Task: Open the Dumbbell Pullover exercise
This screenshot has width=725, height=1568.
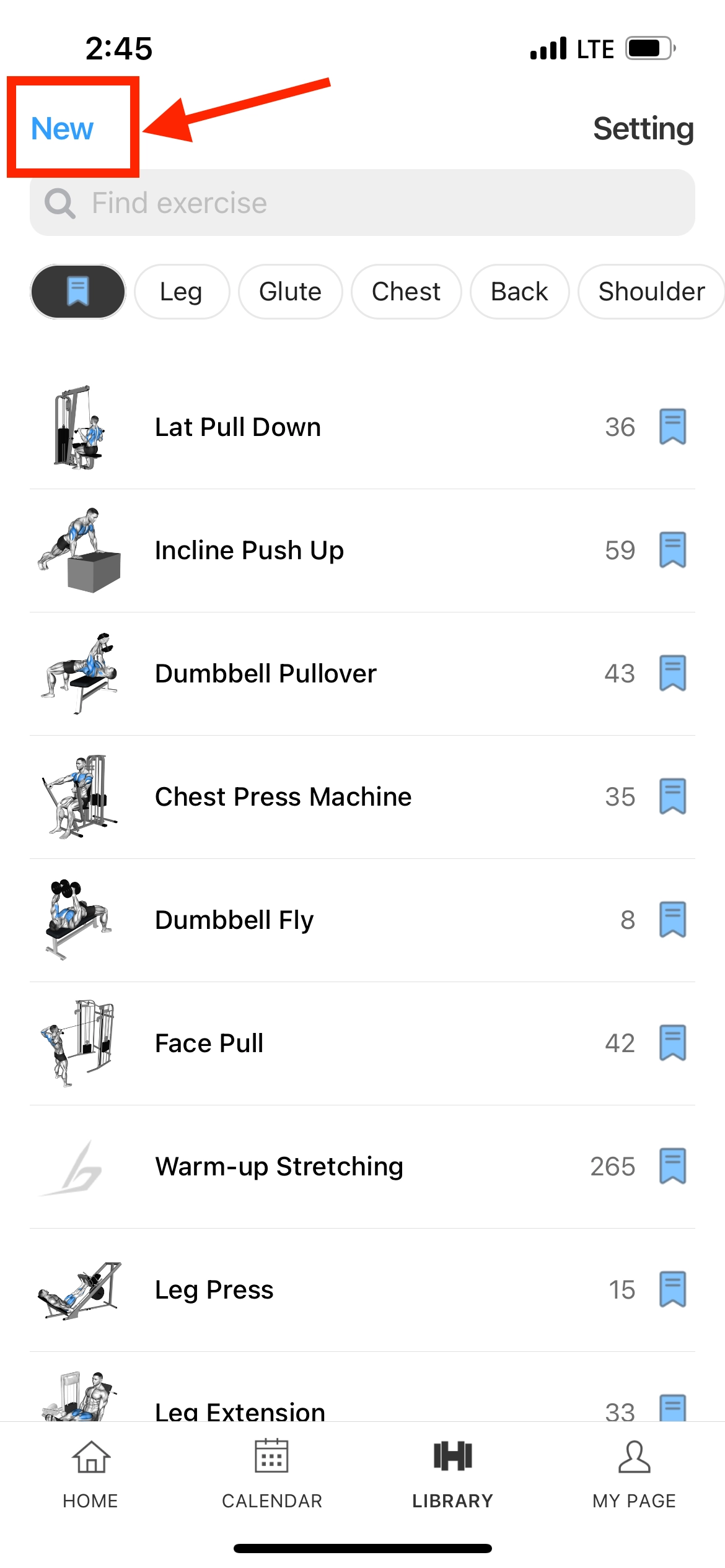Action: tap(265, 674)
